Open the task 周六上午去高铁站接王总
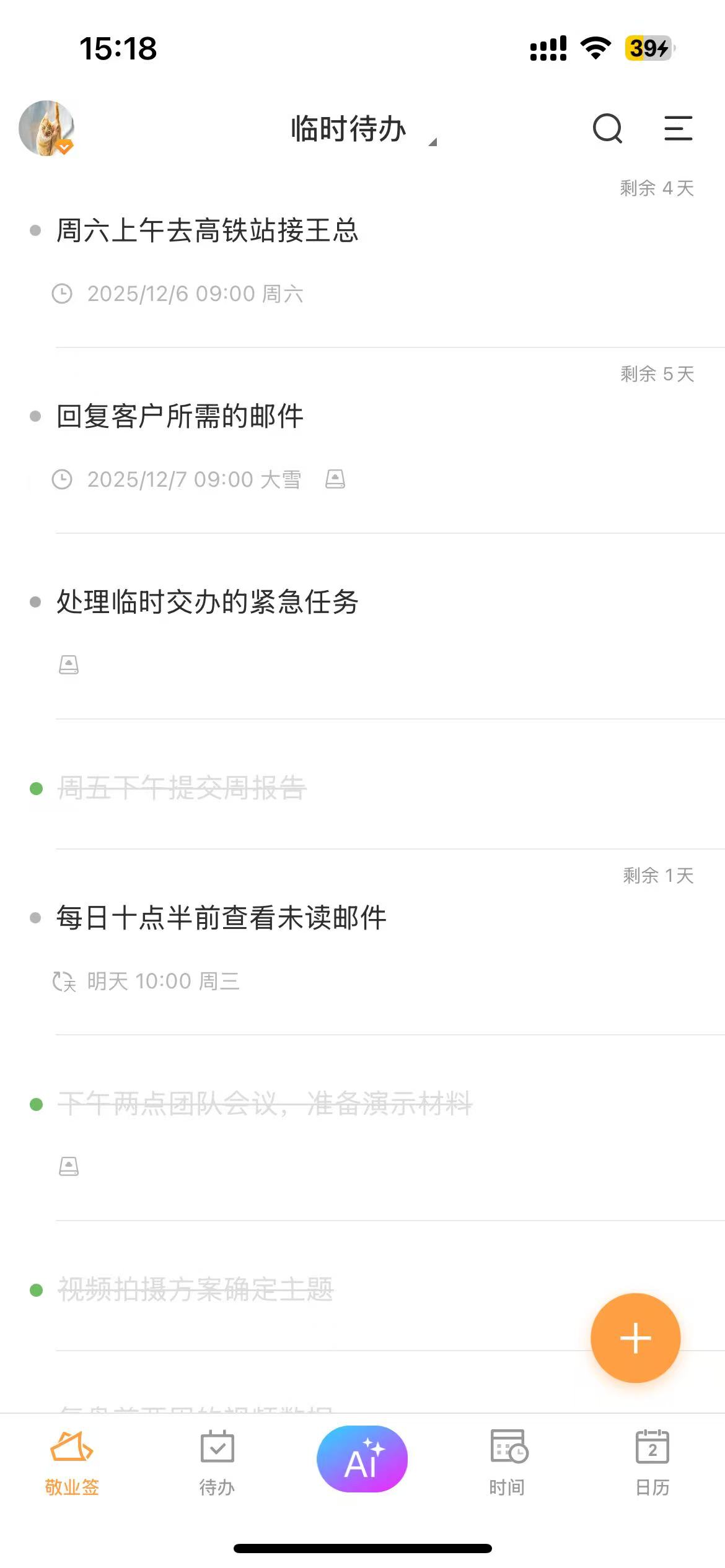 click(x=207, y=231)
